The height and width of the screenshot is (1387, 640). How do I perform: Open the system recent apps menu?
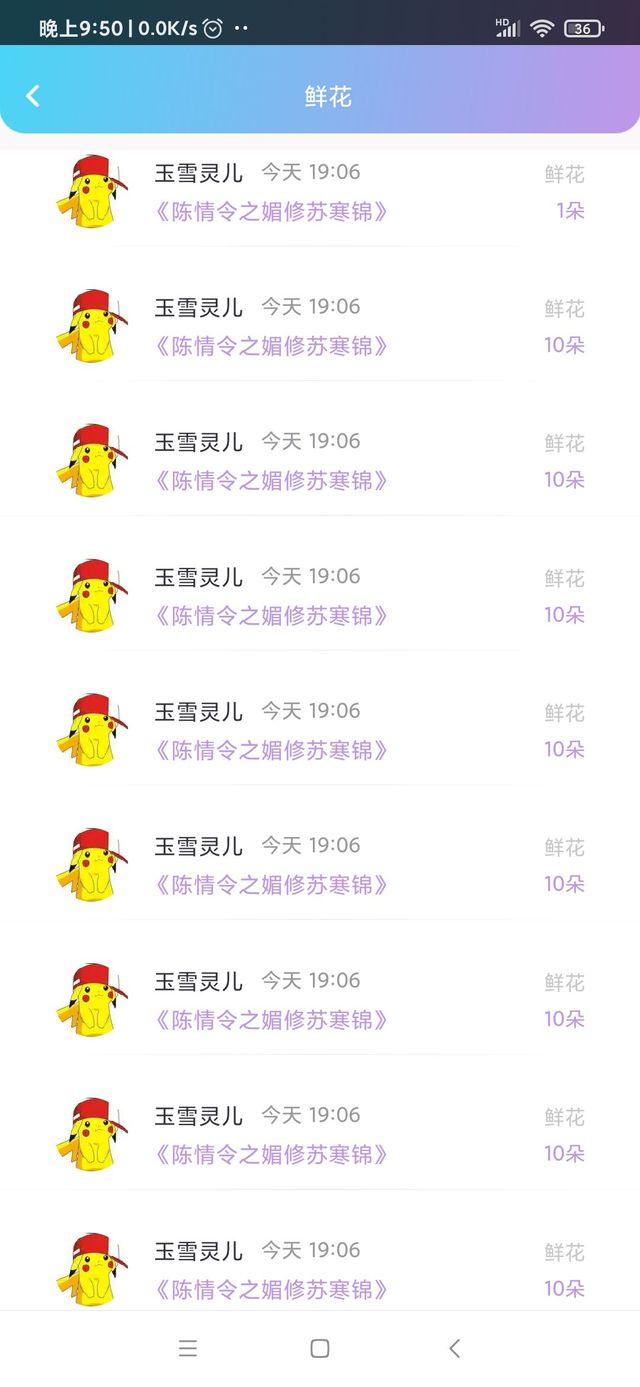coord(187,1348)
